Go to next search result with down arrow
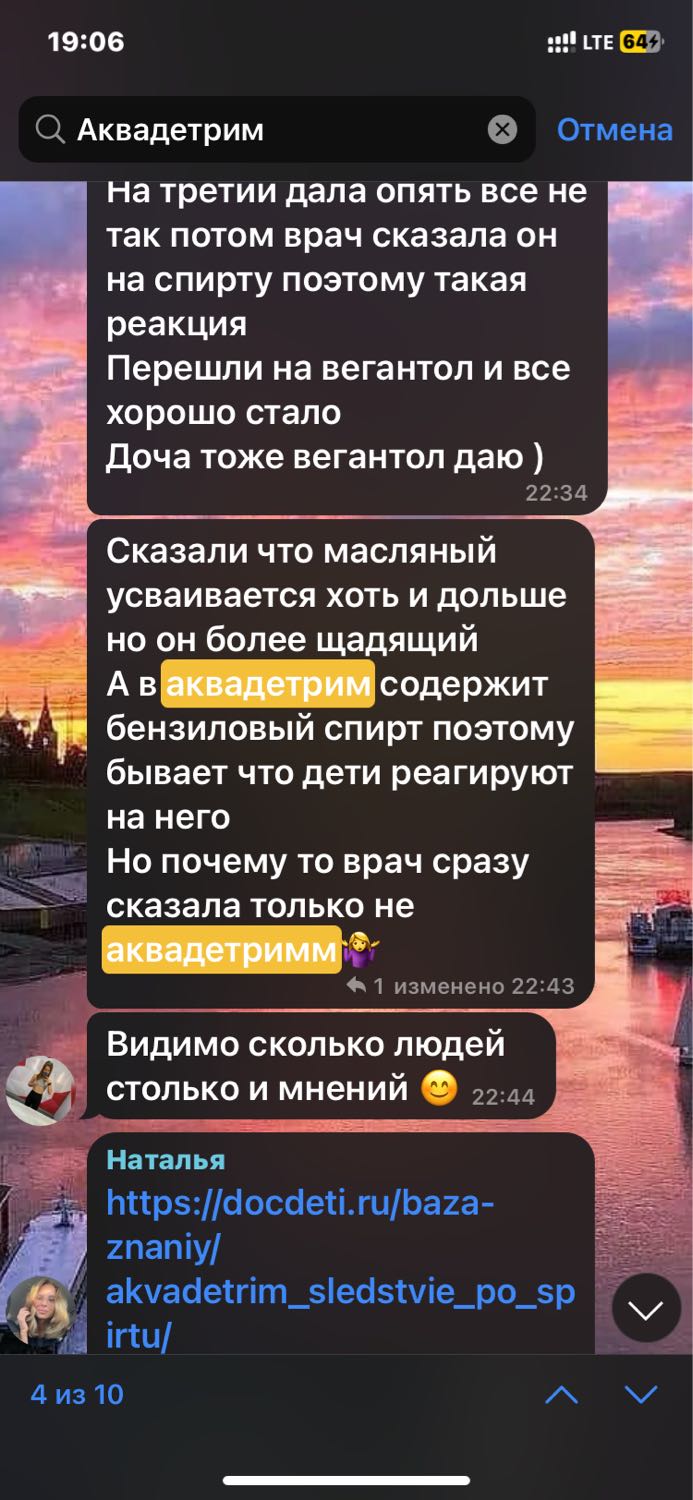Screen dimensions: 693x1500 pyautogui.click(x=641, y=1394)
